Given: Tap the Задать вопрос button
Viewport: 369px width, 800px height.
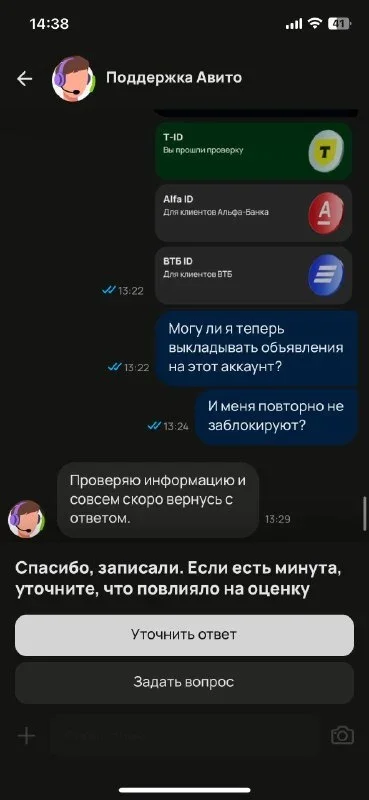Looking at the screenshot, I should (x=184, y=683).
